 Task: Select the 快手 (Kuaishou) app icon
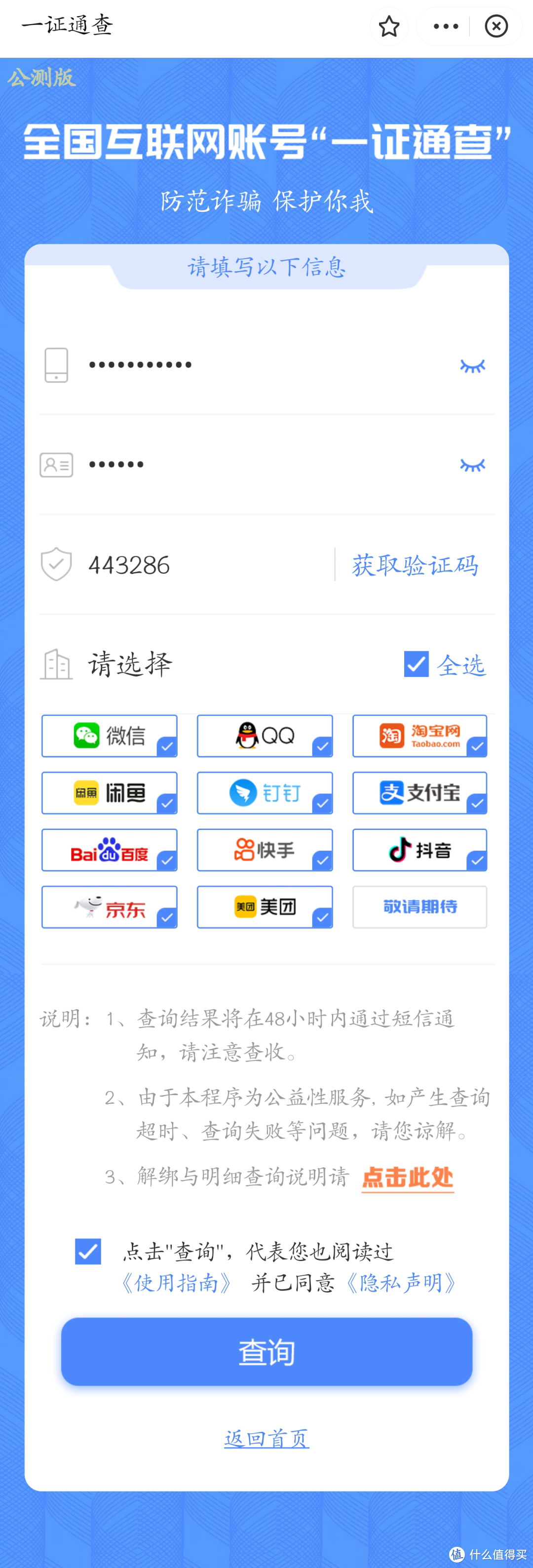click(264, 850)
